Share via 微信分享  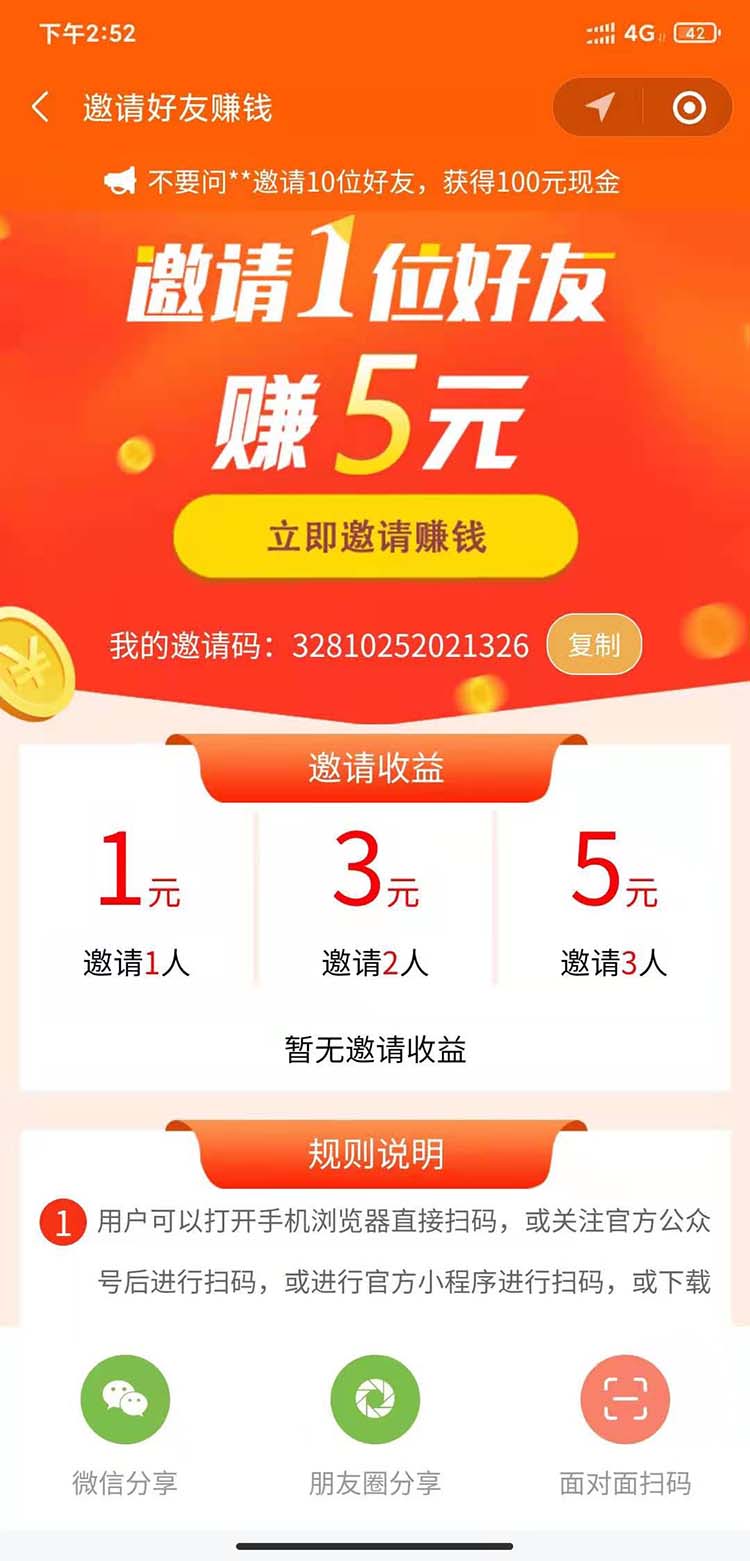pos(125,1400)
